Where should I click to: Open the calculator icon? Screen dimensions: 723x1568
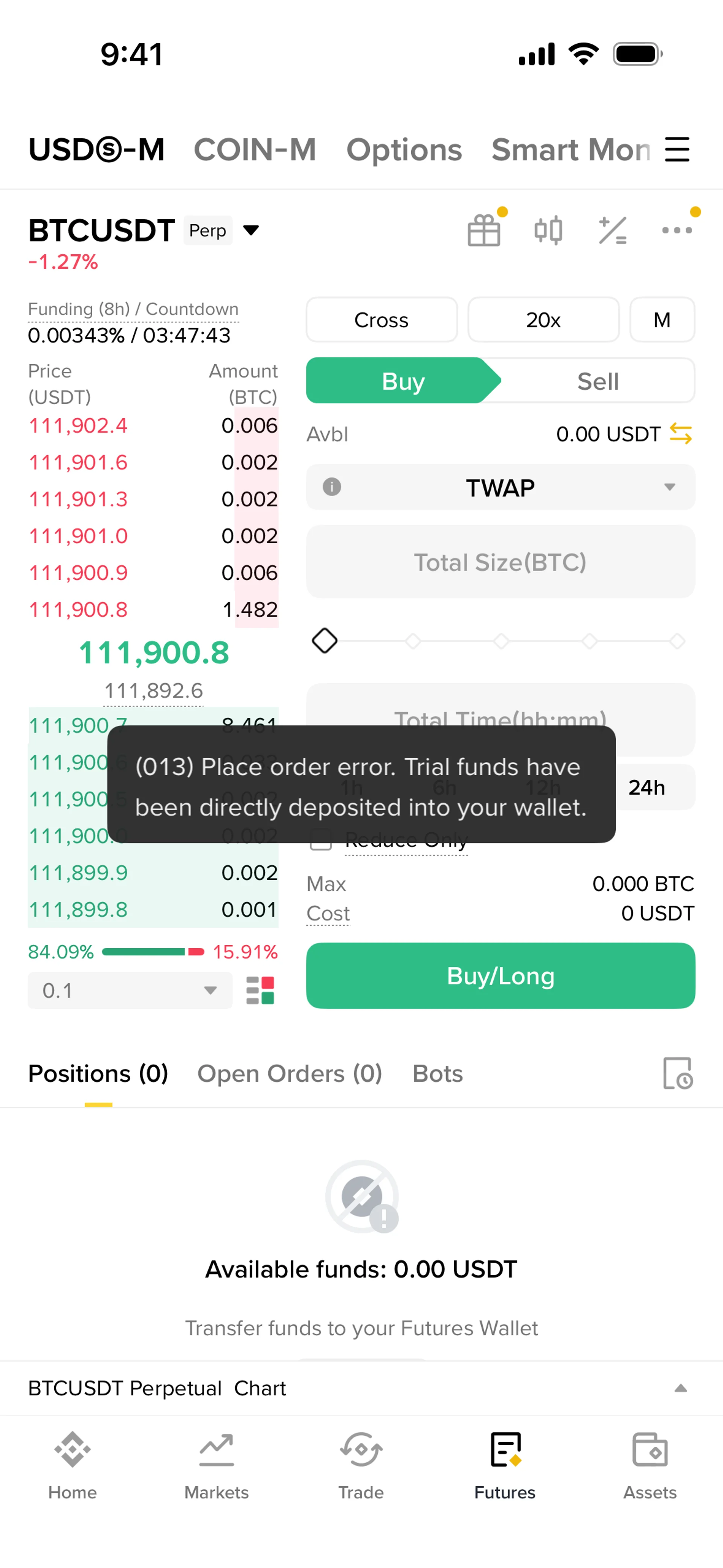click(613, 231)
